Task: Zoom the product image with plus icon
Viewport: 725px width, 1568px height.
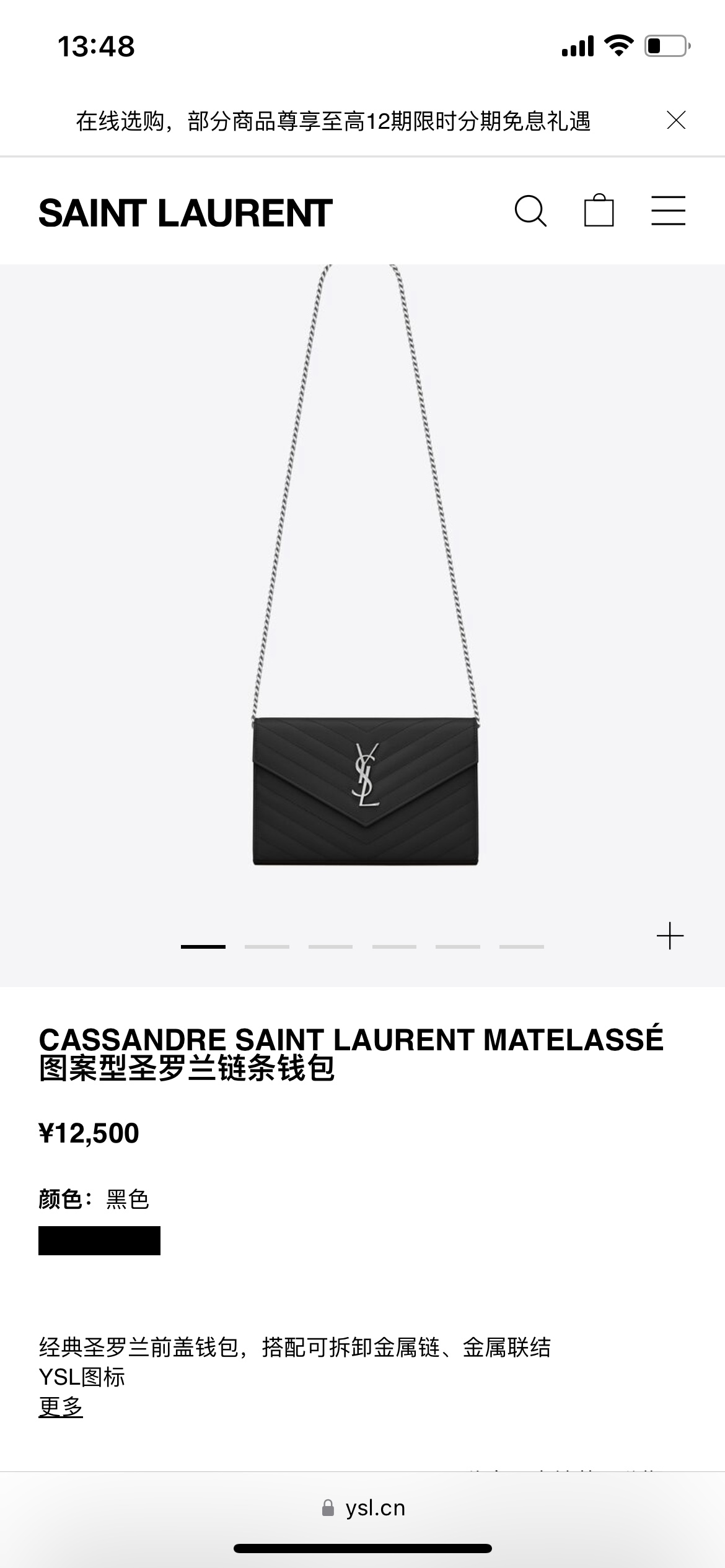Action: coord(670,936)
